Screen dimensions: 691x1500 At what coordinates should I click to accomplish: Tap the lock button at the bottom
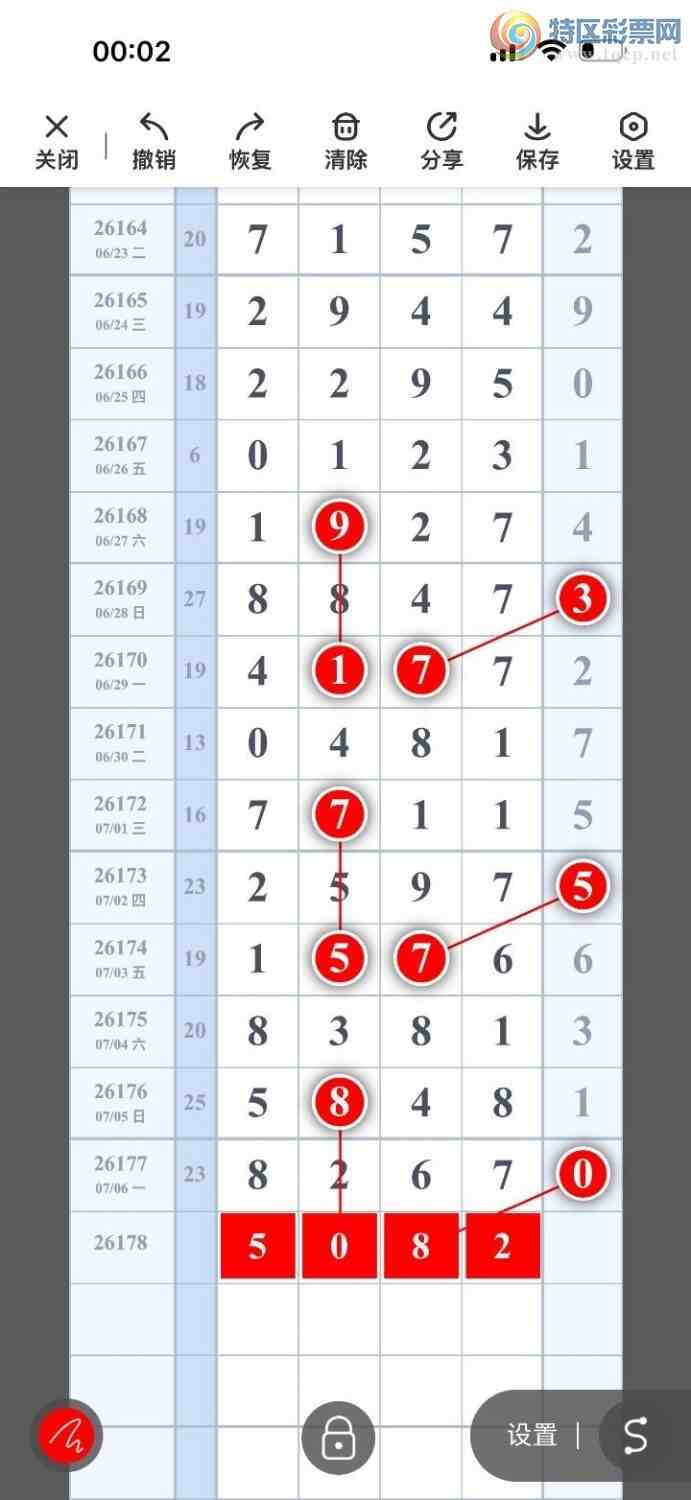click(338, 1438)
